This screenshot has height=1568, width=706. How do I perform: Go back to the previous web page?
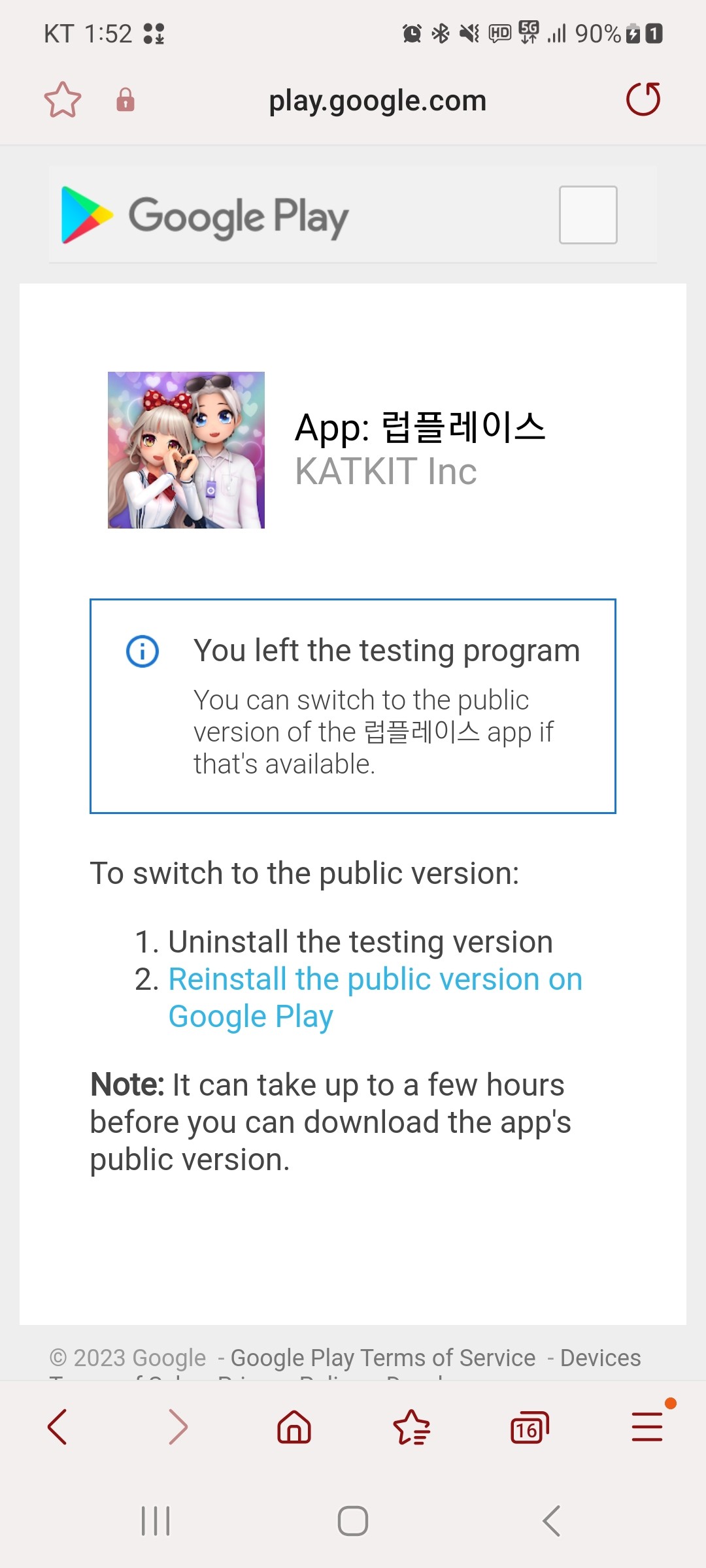pos(58,1426)
